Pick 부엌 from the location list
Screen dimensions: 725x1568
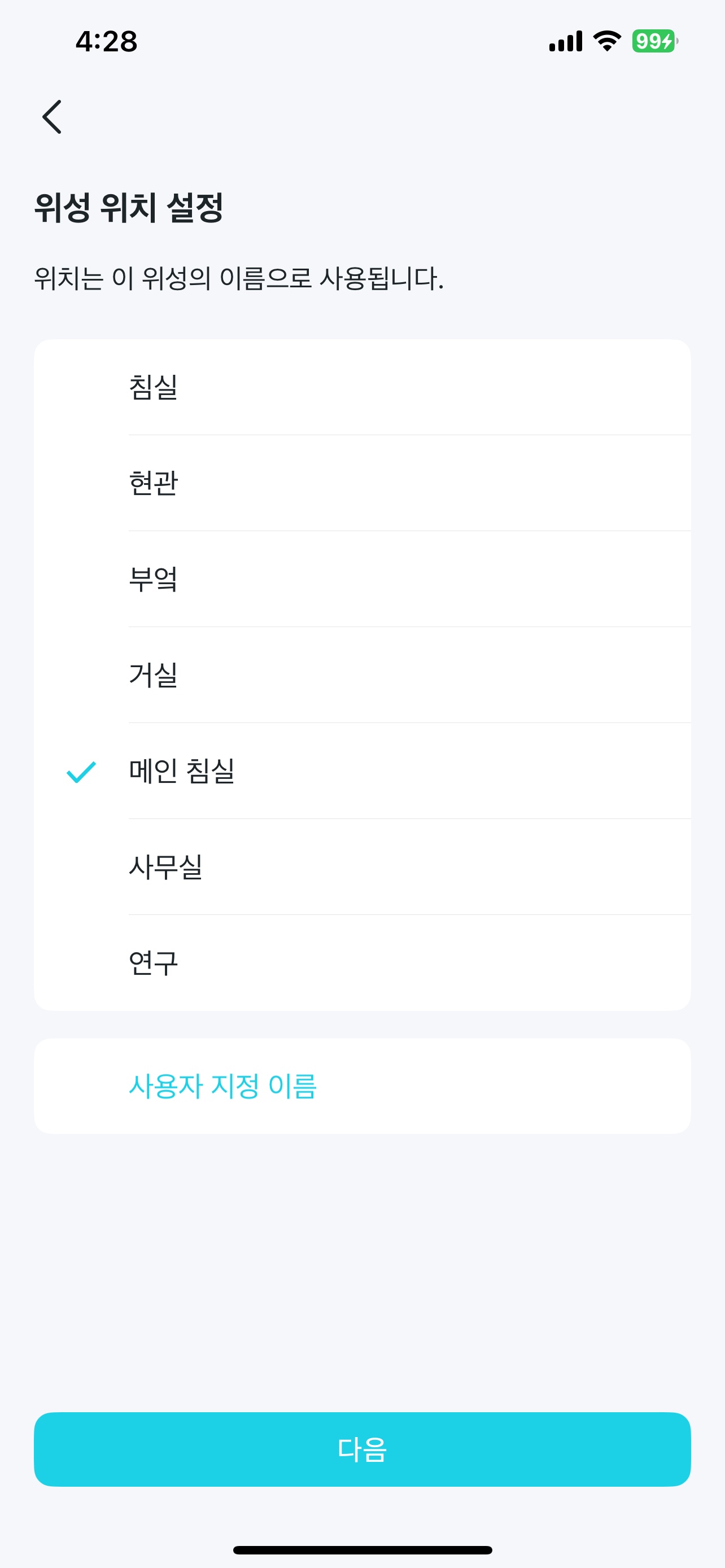362,579
